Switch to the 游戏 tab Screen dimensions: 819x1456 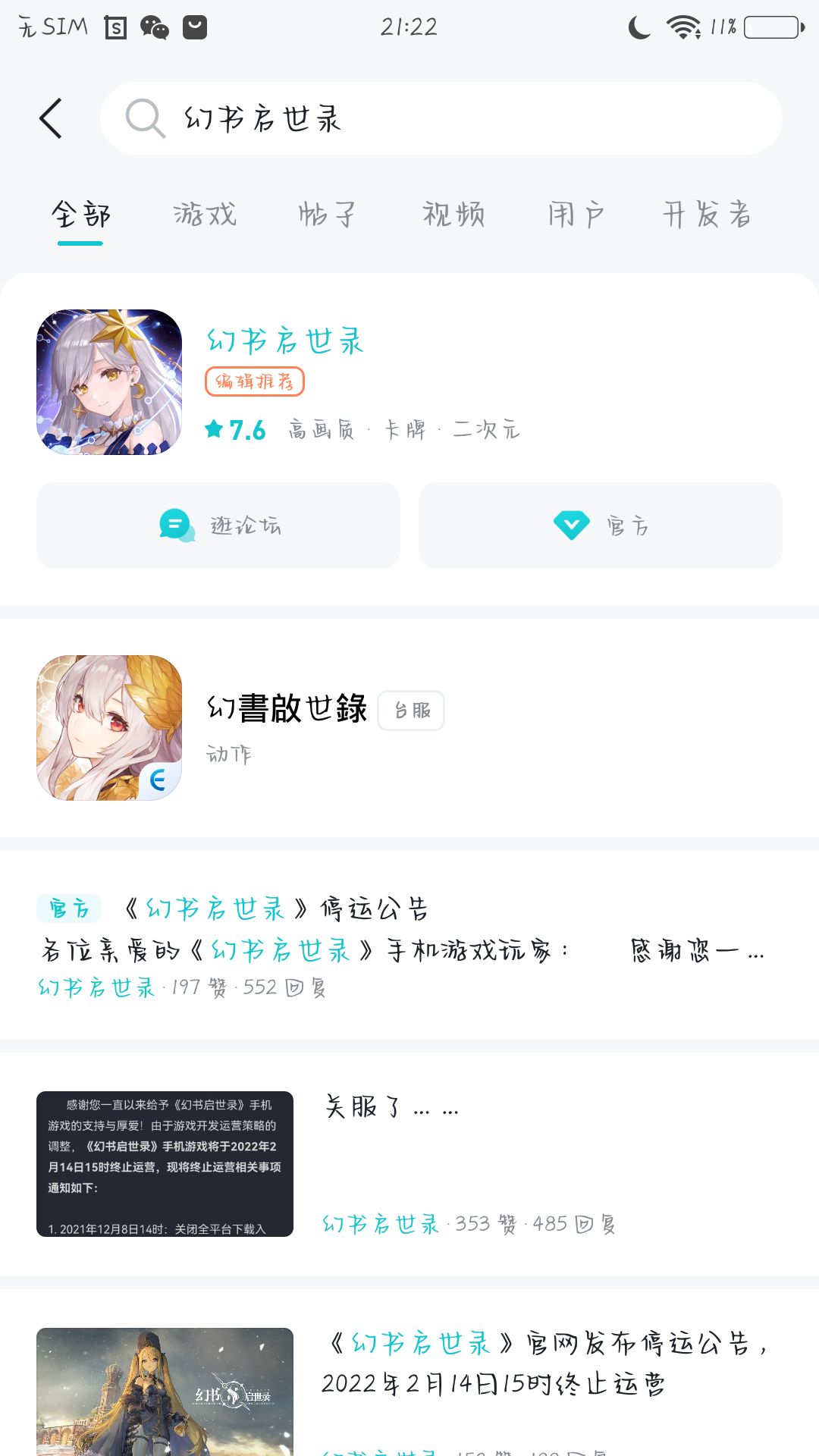click(x=206, y=215)
